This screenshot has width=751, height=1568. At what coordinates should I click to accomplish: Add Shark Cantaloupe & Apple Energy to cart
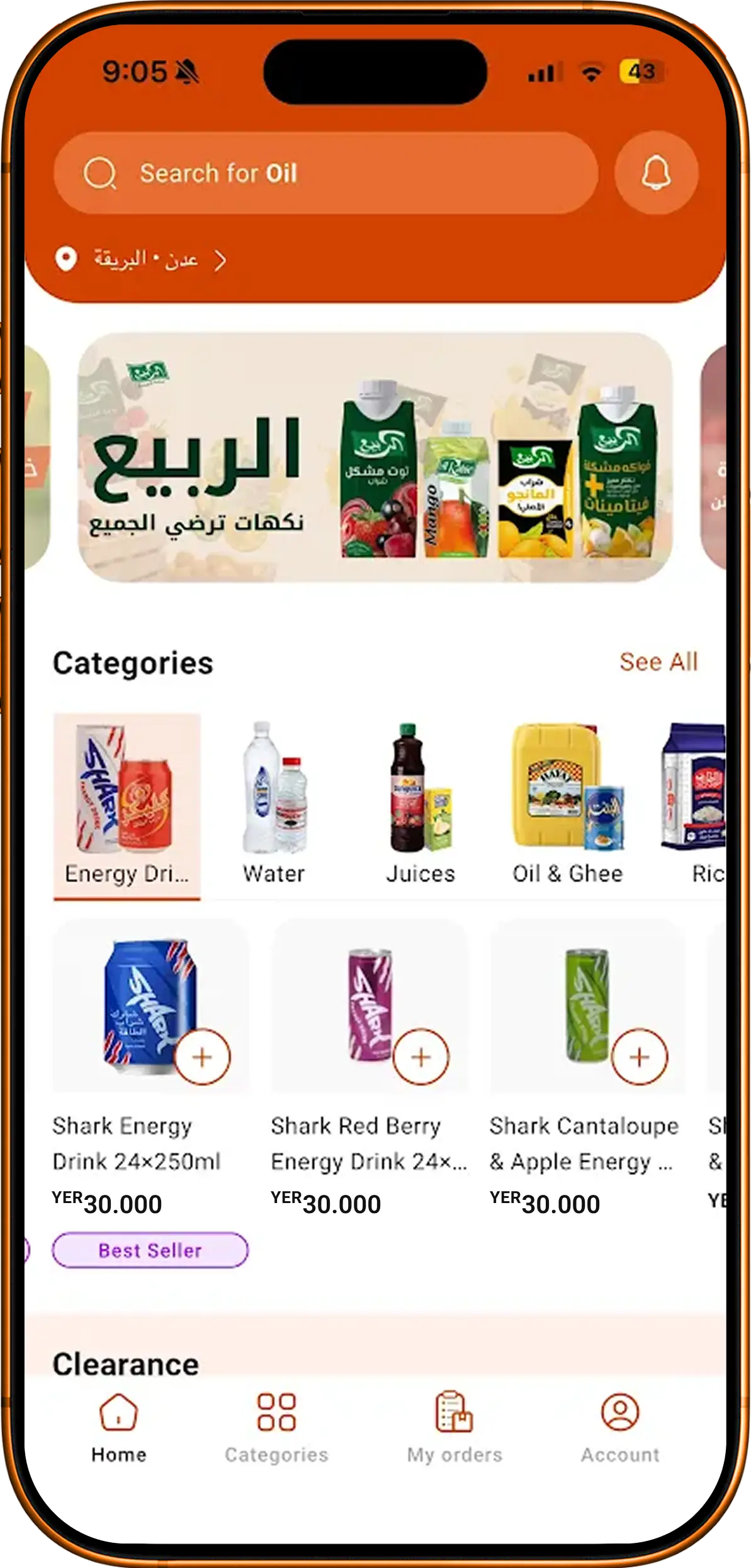click(640, 1056)
